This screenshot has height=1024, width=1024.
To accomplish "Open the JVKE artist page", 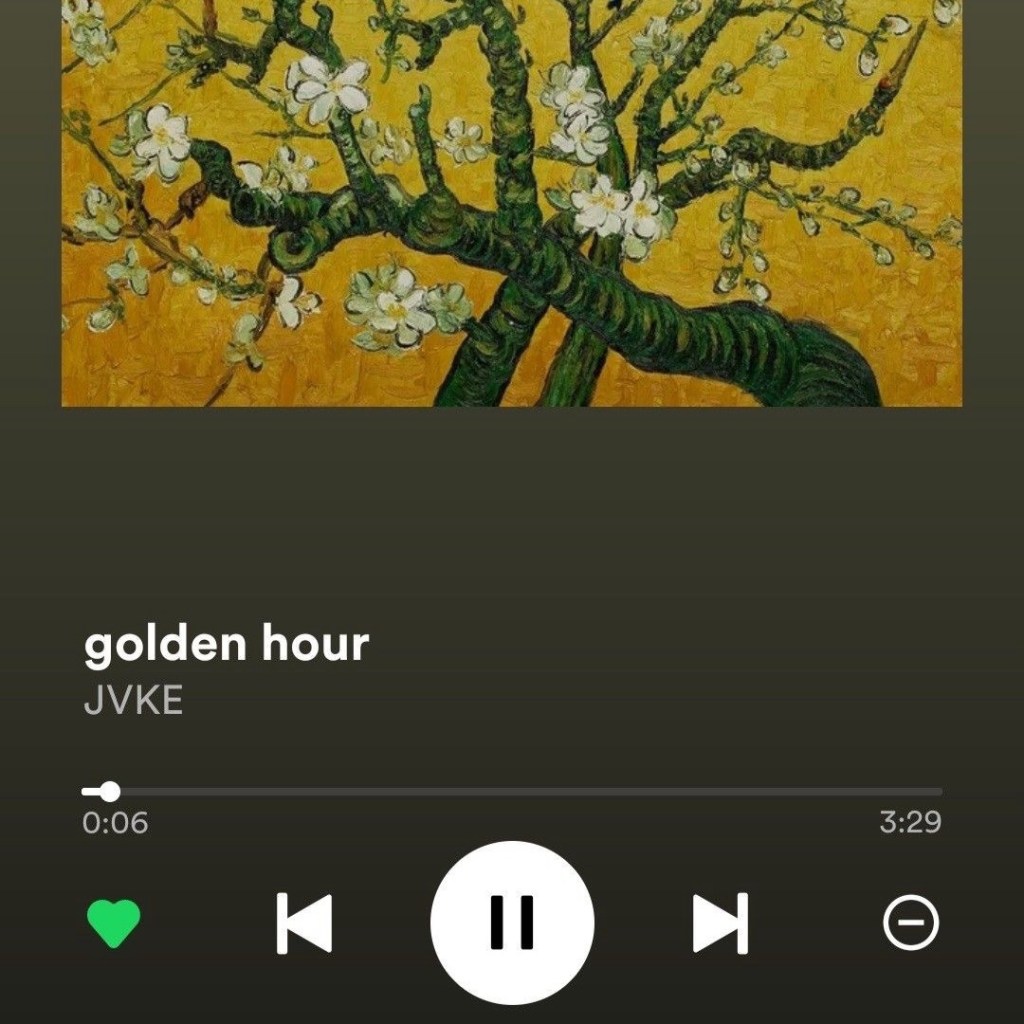I will point(133,701).
